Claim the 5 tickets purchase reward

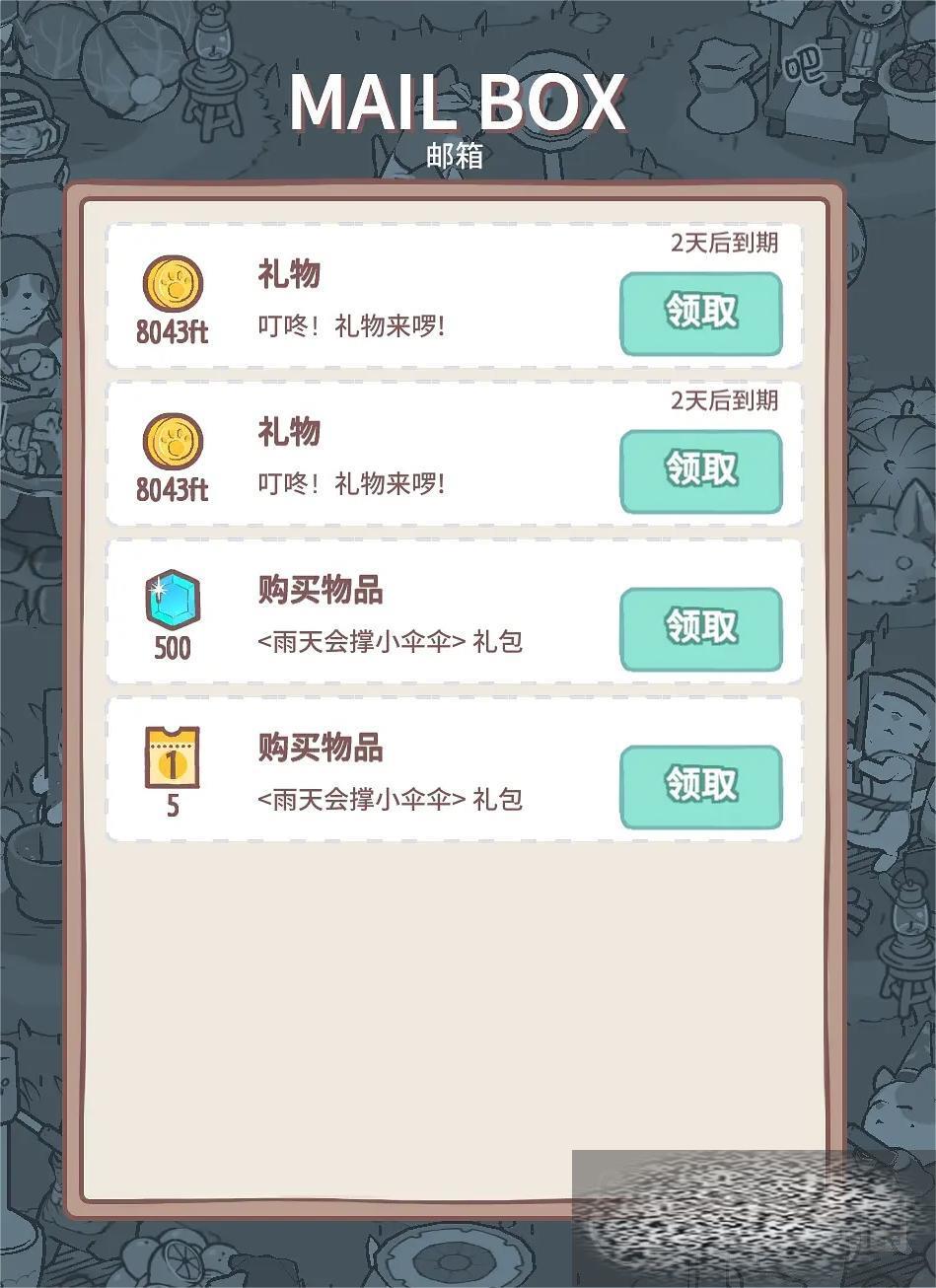pos(700,786)
